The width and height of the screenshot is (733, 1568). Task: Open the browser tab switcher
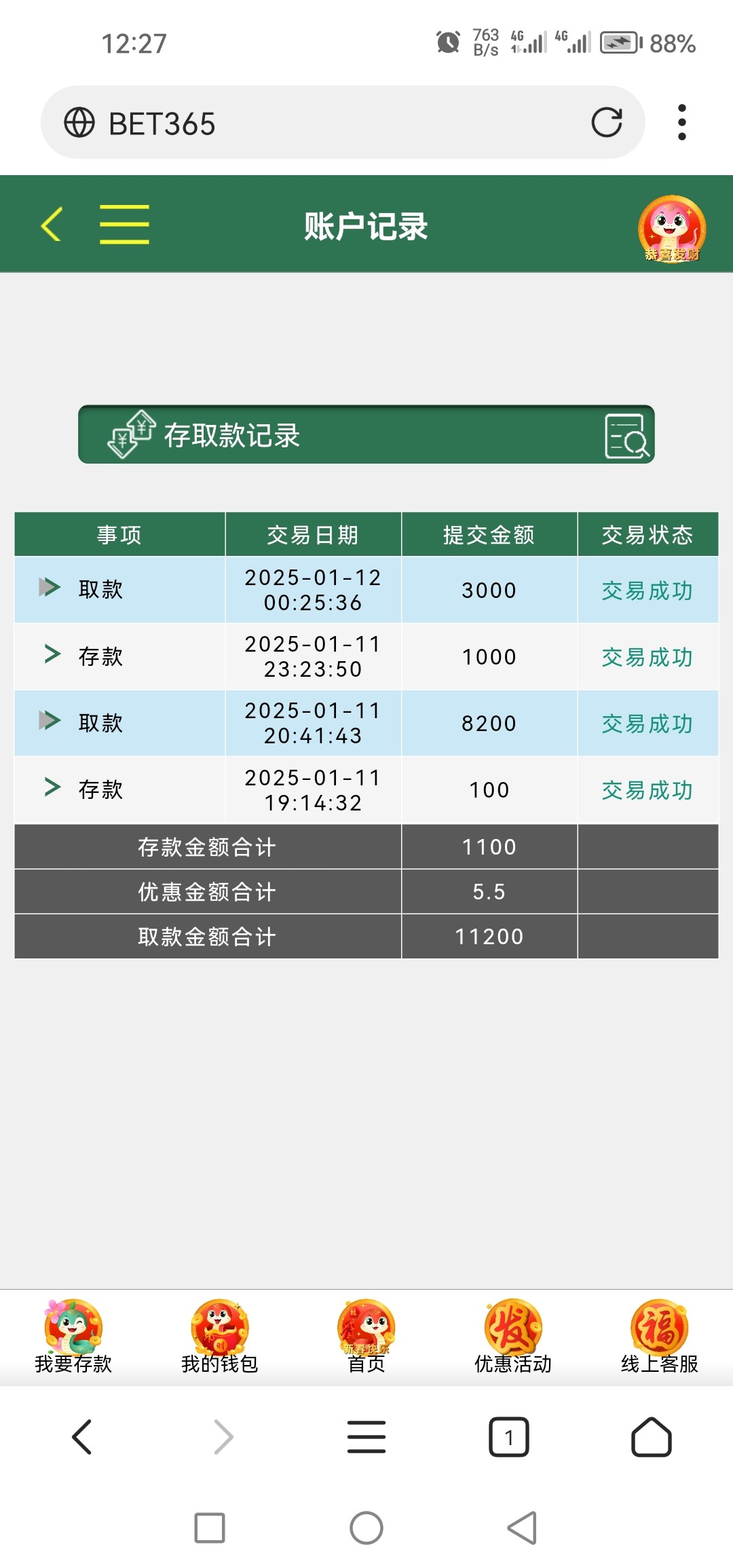tap(509, 1437)
